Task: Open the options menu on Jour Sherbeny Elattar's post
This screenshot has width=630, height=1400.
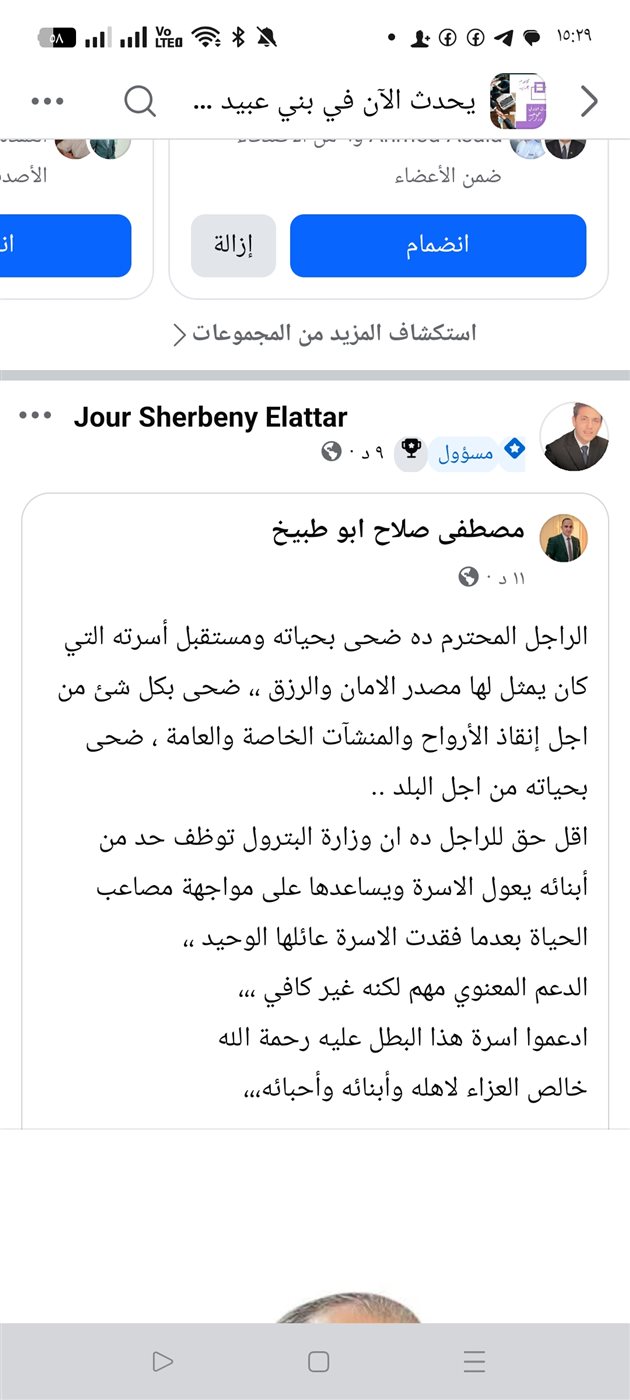Action: pos(35,416)
